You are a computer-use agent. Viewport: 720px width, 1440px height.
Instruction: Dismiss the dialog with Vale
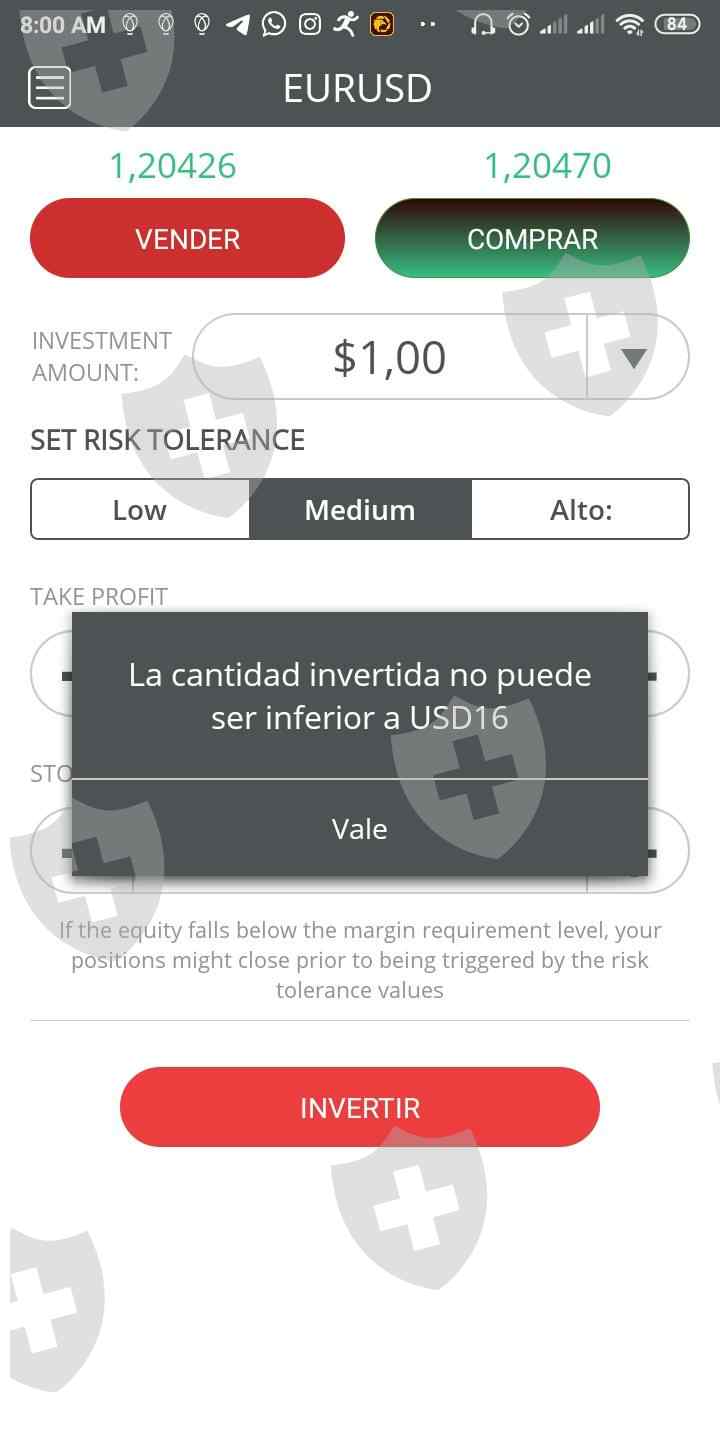pos(360,828)
